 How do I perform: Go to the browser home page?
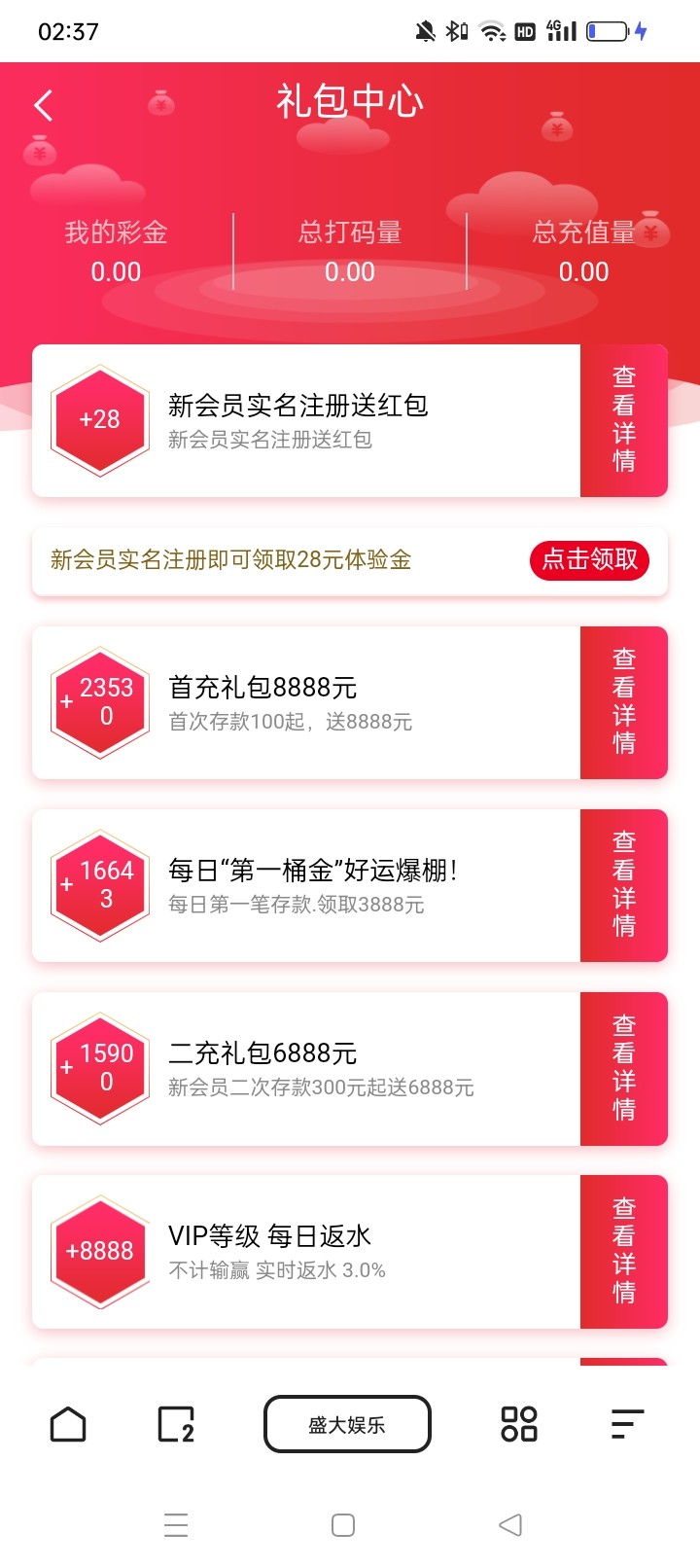point(68,1424)
